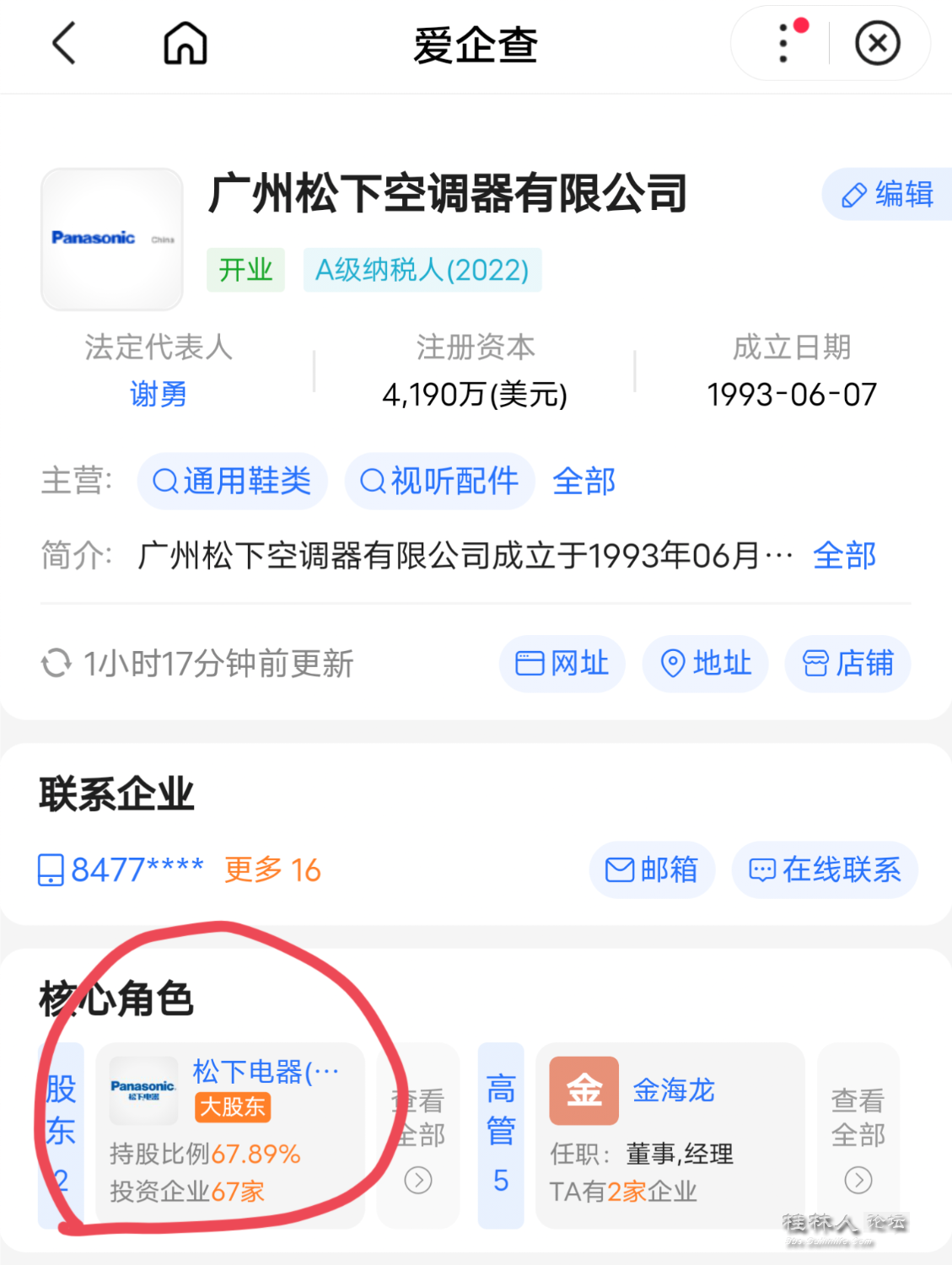Open shareholder card 松下电器 大股东

pyautogui.click(x=229, y=1130)
